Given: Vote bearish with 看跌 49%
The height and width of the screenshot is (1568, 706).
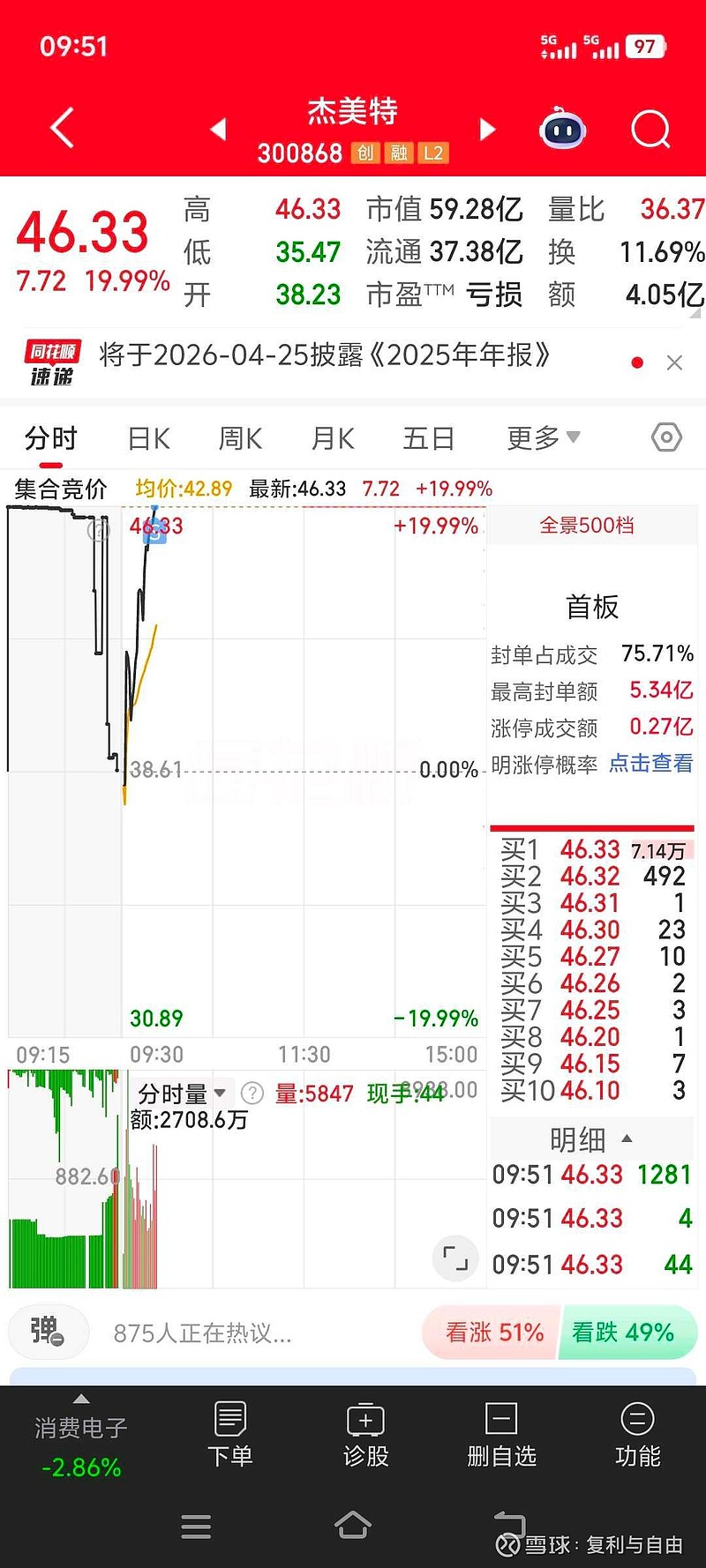Looking at the screenshot, I should coord(628,1333).
